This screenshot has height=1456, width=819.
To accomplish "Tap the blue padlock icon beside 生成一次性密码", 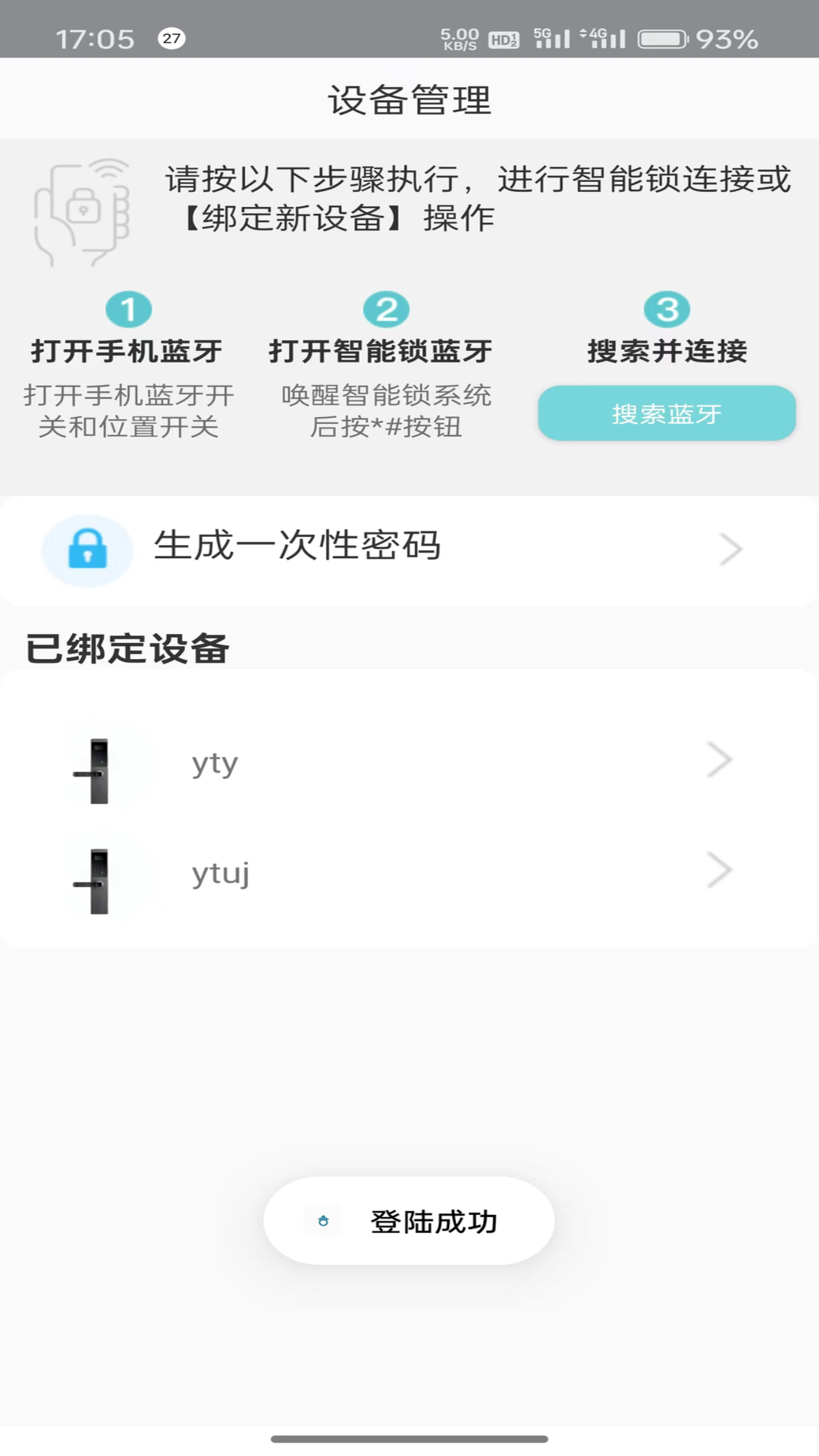I will point(87,550).
